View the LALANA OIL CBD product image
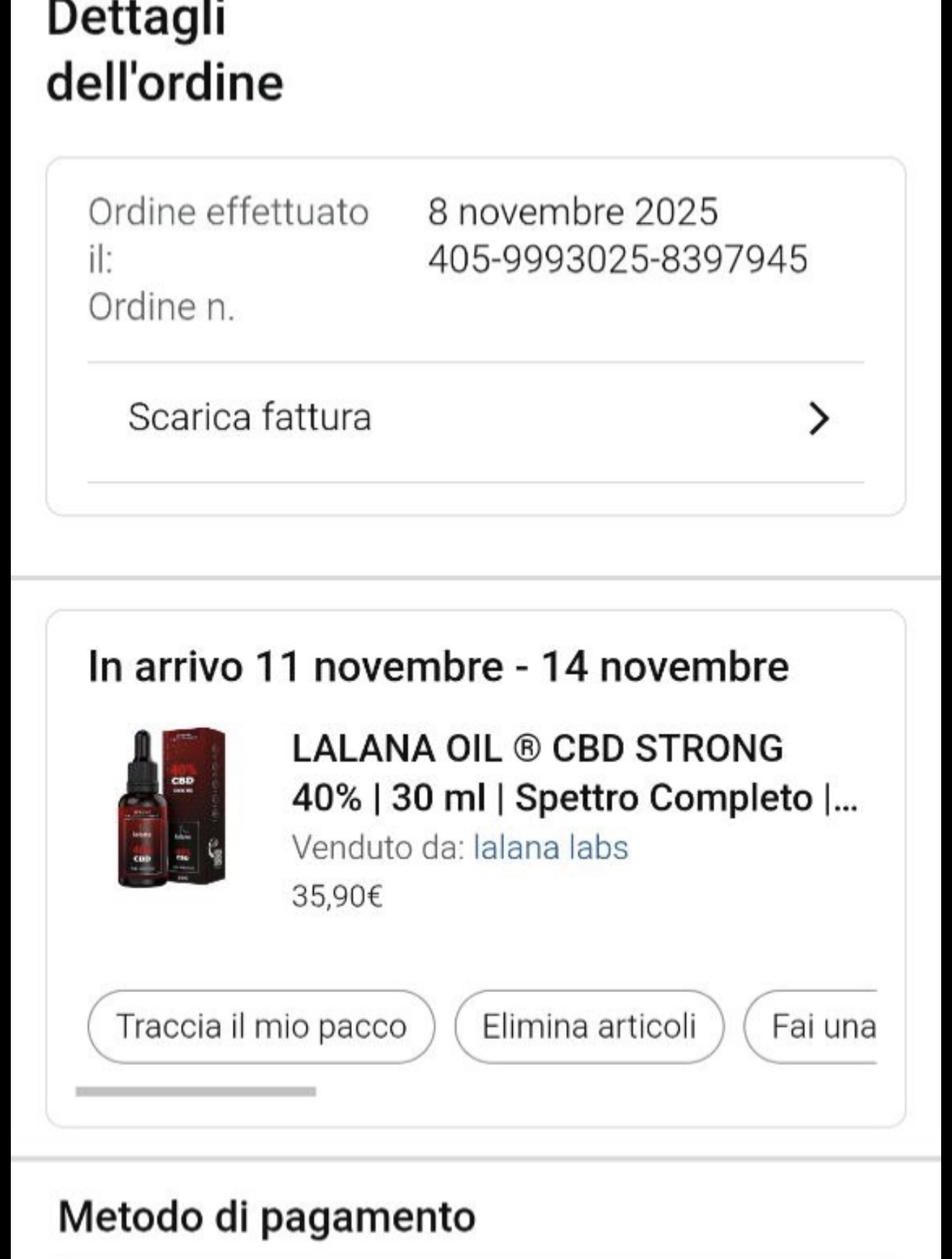This screenshot has width=952, height=1259. click(x=172, y=807)
